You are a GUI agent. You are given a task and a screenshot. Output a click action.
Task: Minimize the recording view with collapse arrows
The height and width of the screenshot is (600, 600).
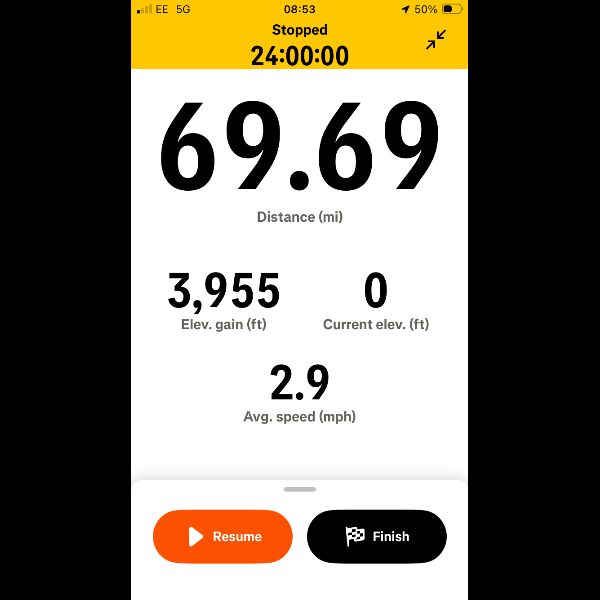[436, 40]
